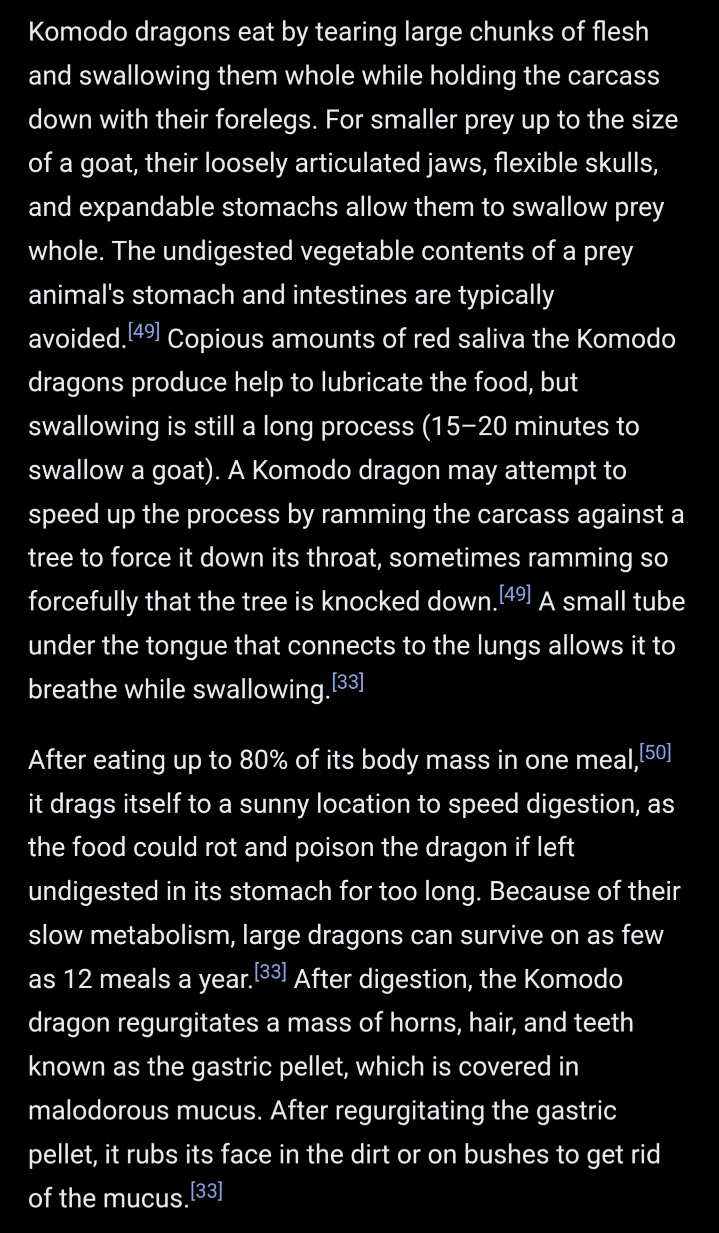Open citation 50 after "in one meal"
The image size is (719, 1233).
coord(656,753)
